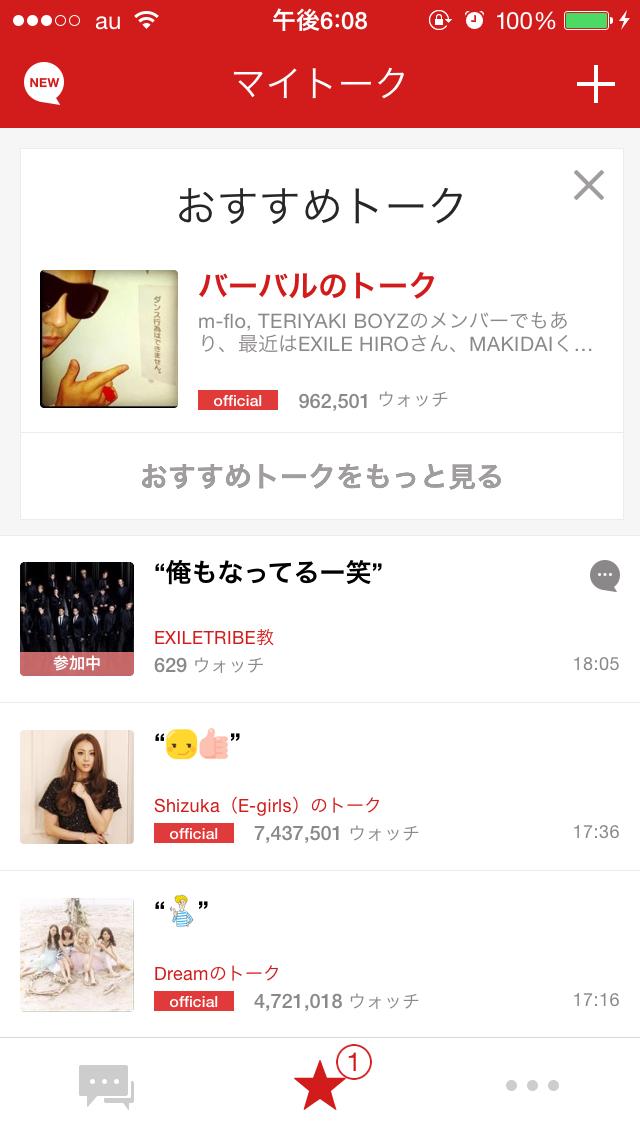This screenshot has width=640, height=1136.
Task: Open the recommended バーバルのトーク
Action: (318, 286)
